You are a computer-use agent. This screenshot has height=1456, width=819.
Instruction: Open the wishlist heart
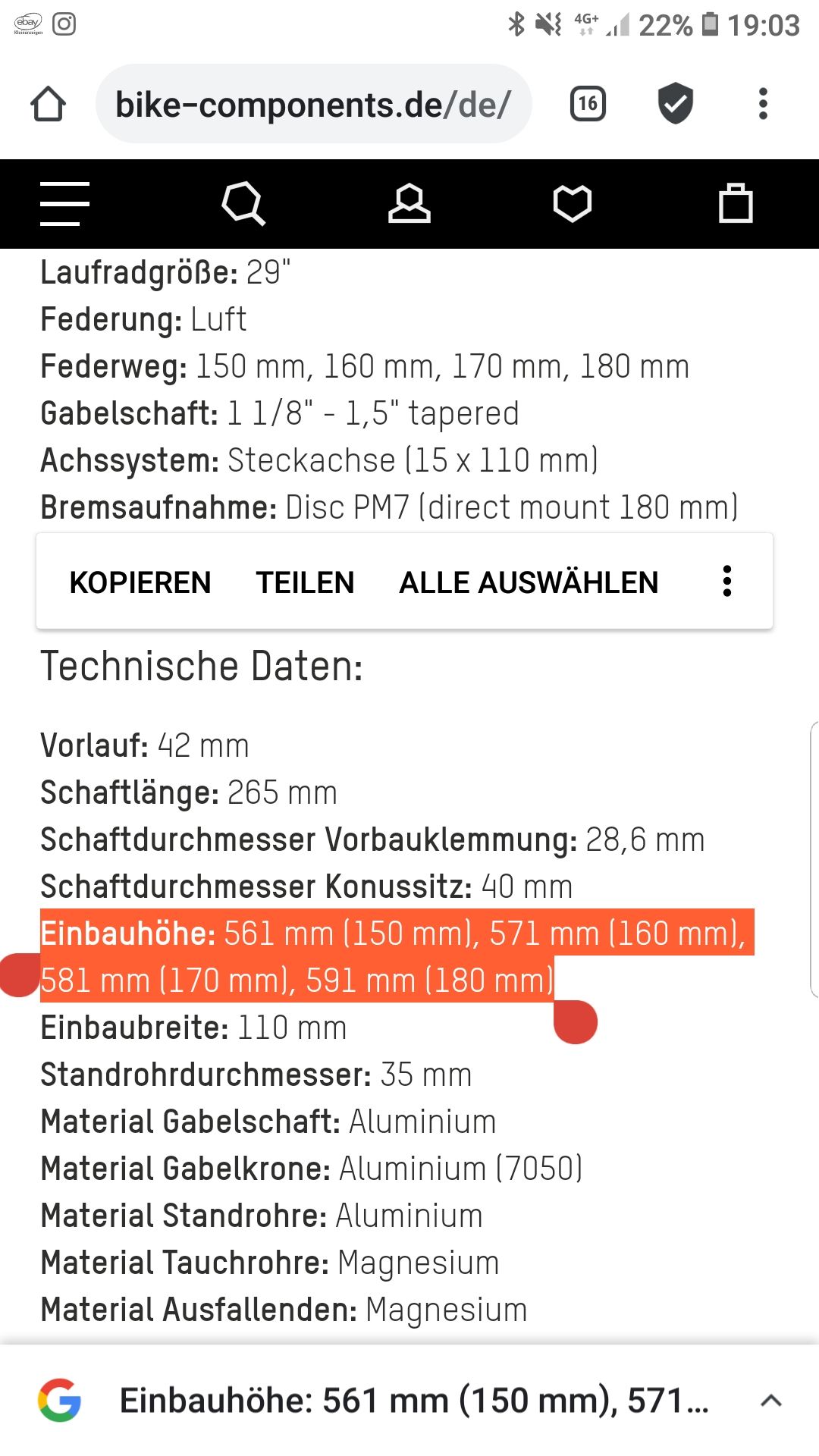(x=573, y=204)
